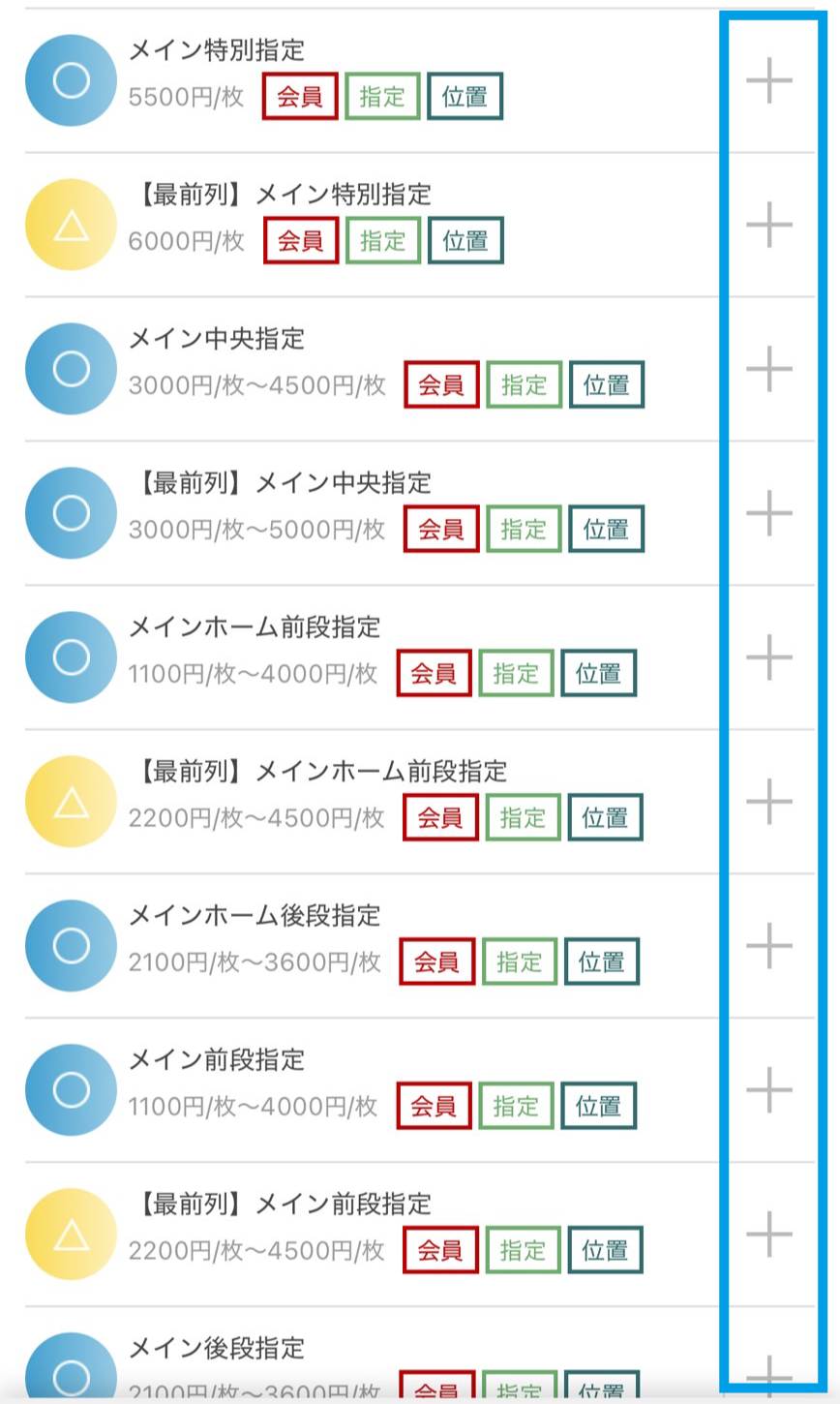
Task: Show details for メインホーム前段指定
Action: 769,657
